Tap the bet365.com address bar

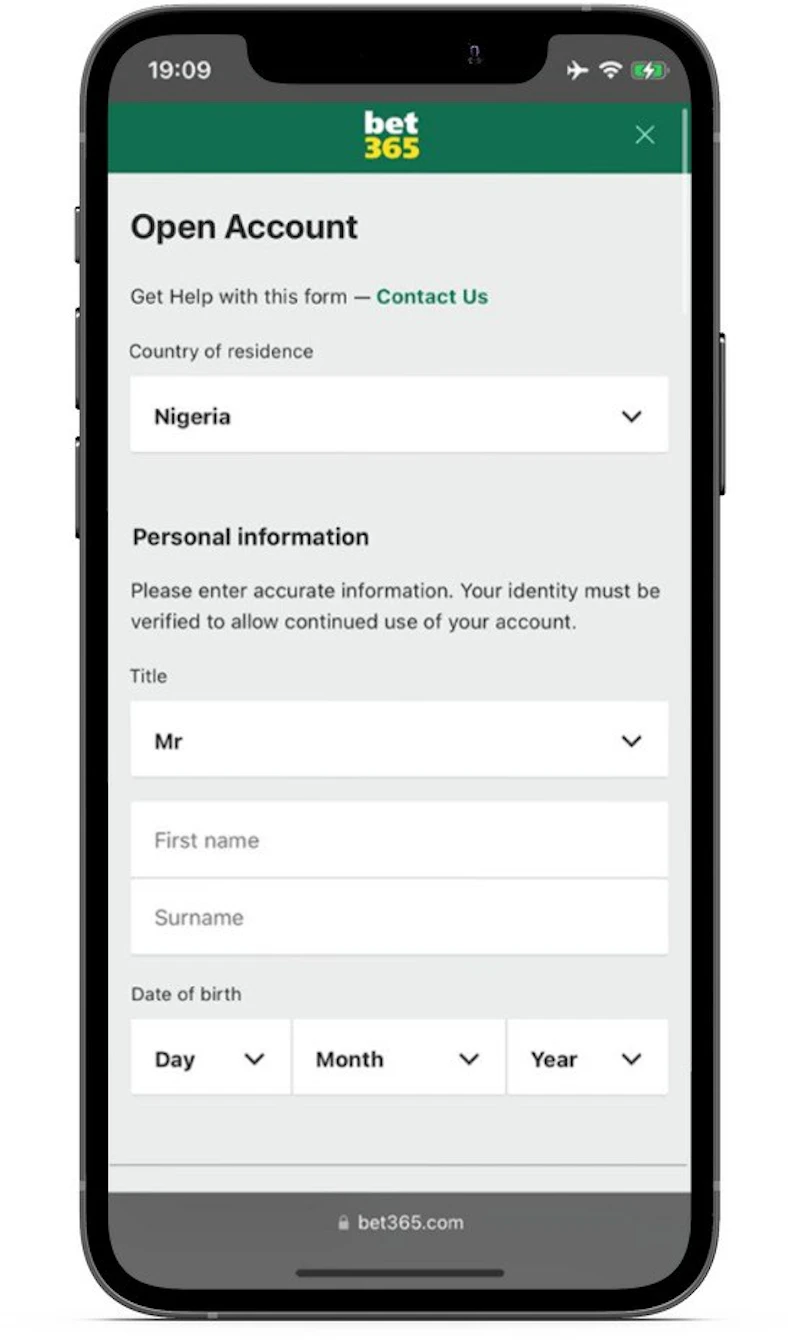[x=400, y=1222]
